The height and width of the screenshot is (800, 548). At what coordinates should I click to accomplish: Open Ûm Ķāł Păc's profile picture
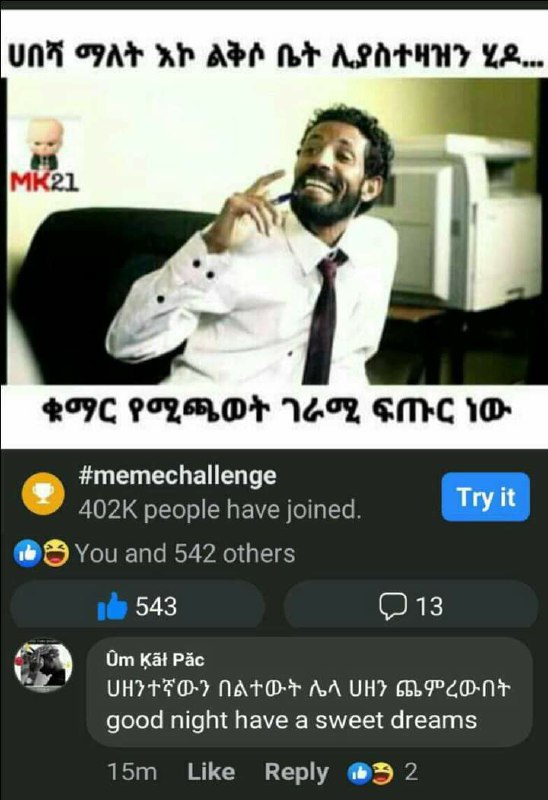(x=43, y=665)
